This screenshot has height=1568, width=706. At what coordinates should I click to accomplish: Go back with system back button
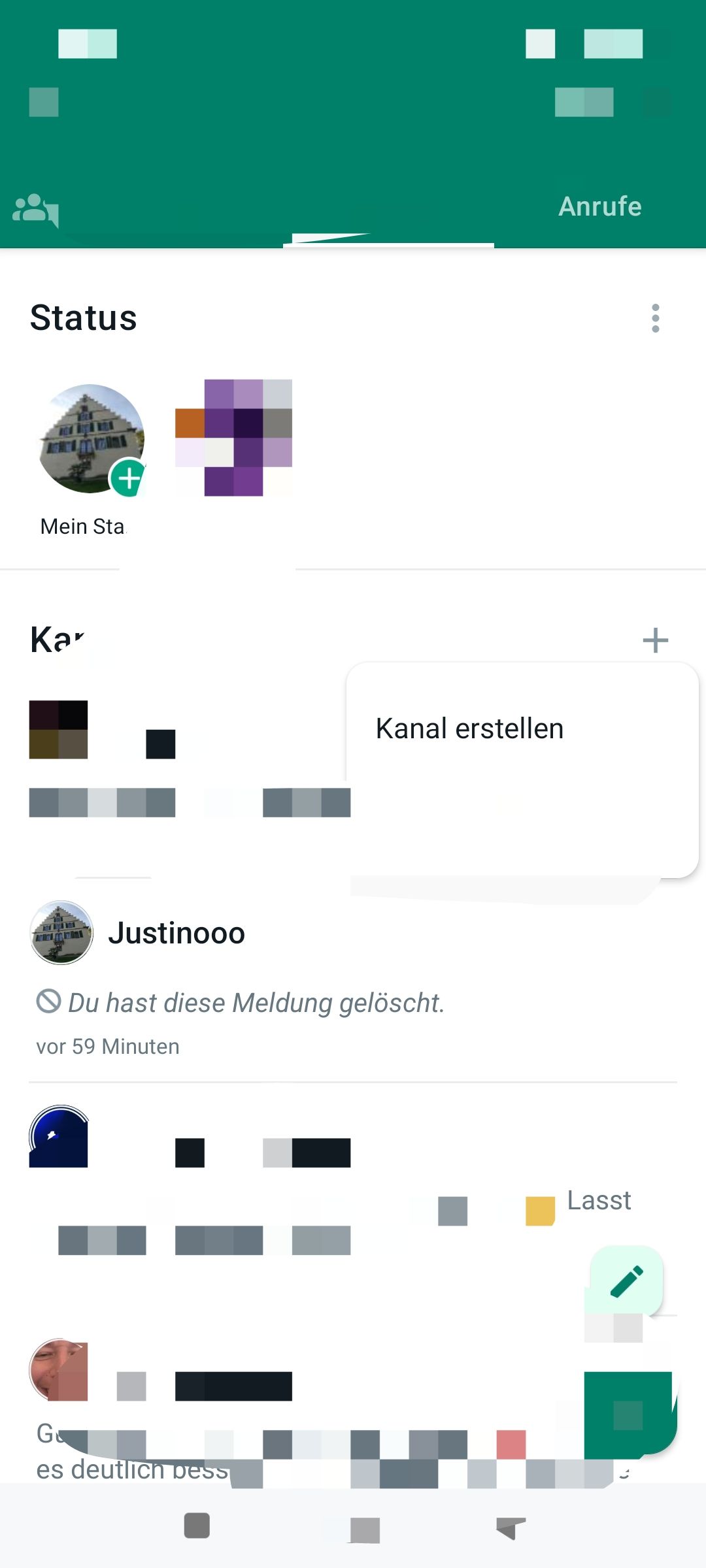point(511,1527)
